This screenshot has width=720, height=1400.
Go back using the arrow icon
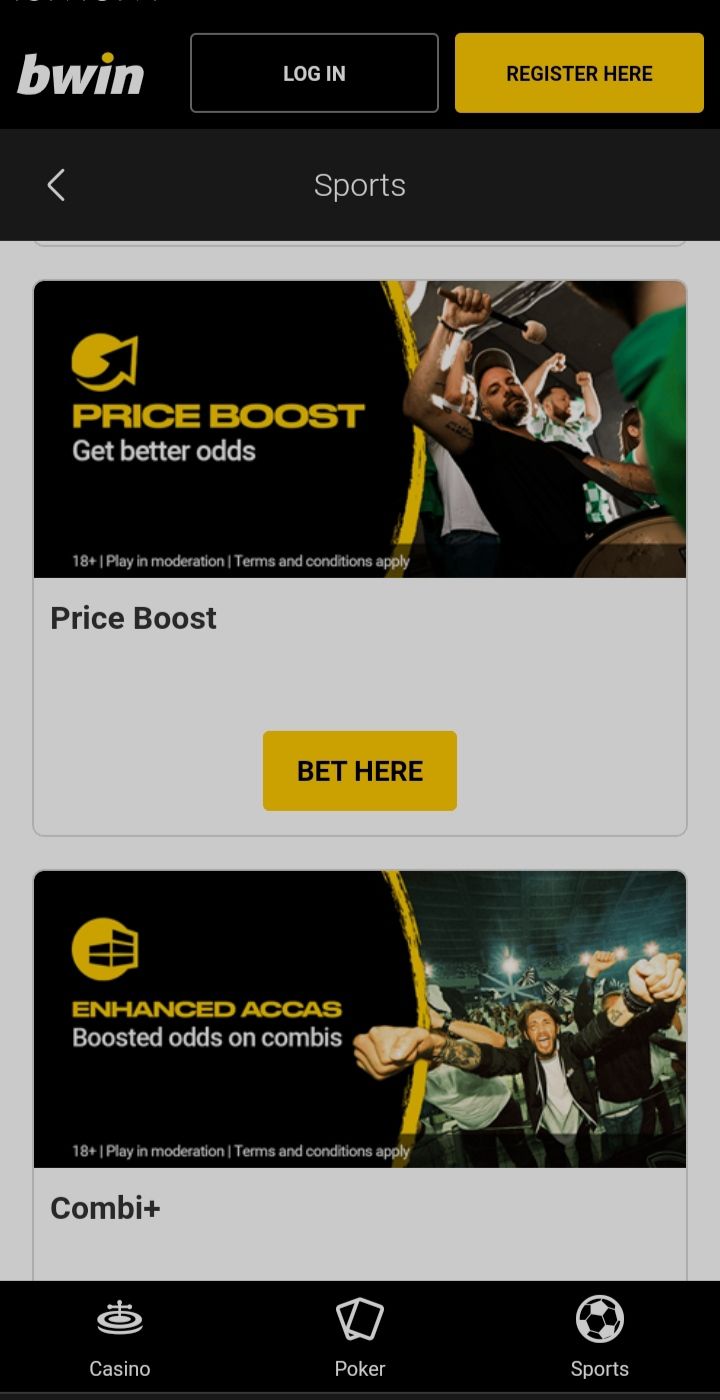tap(56, 185)
